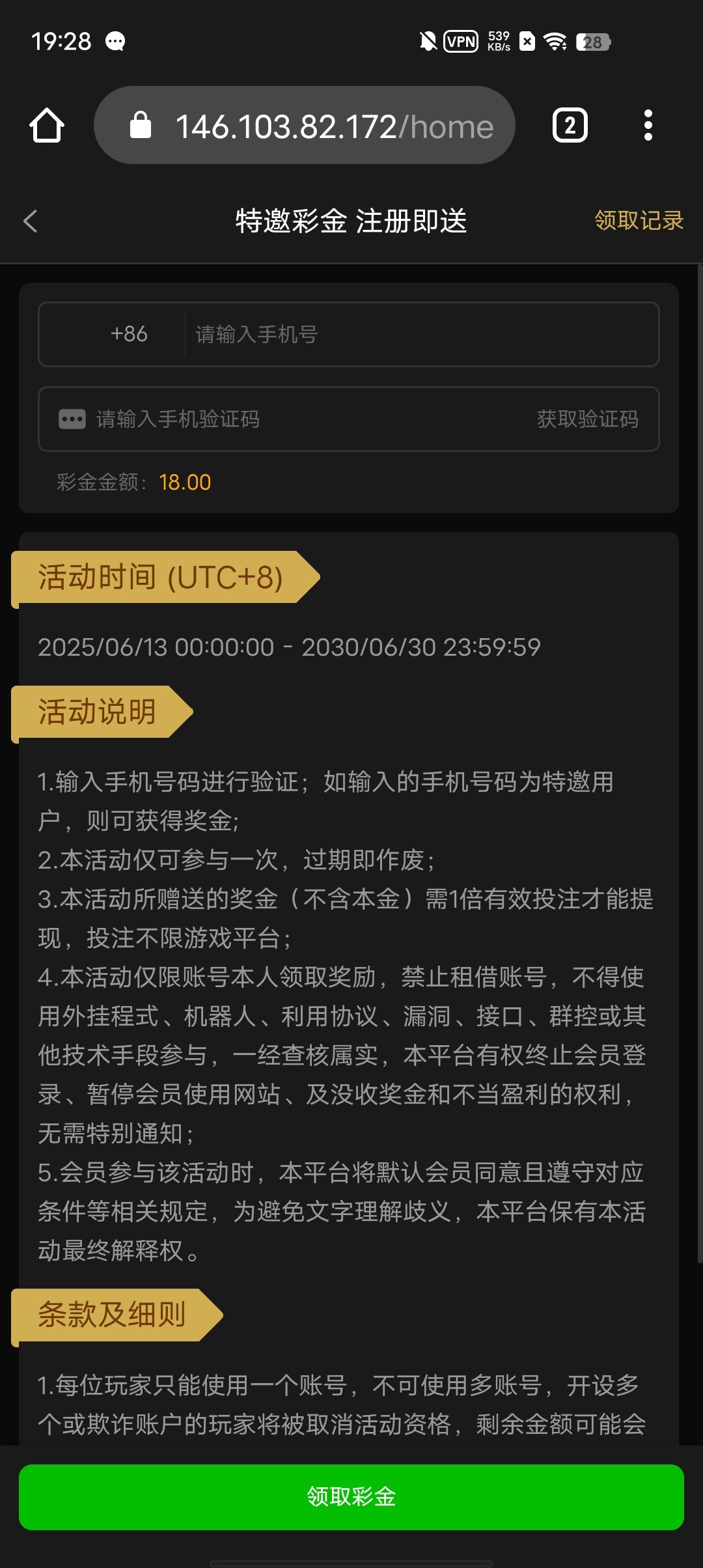The image size is (703, 1568).
Task: Tap the orange 18.00 bonus amount
Action: click(186, 482)
